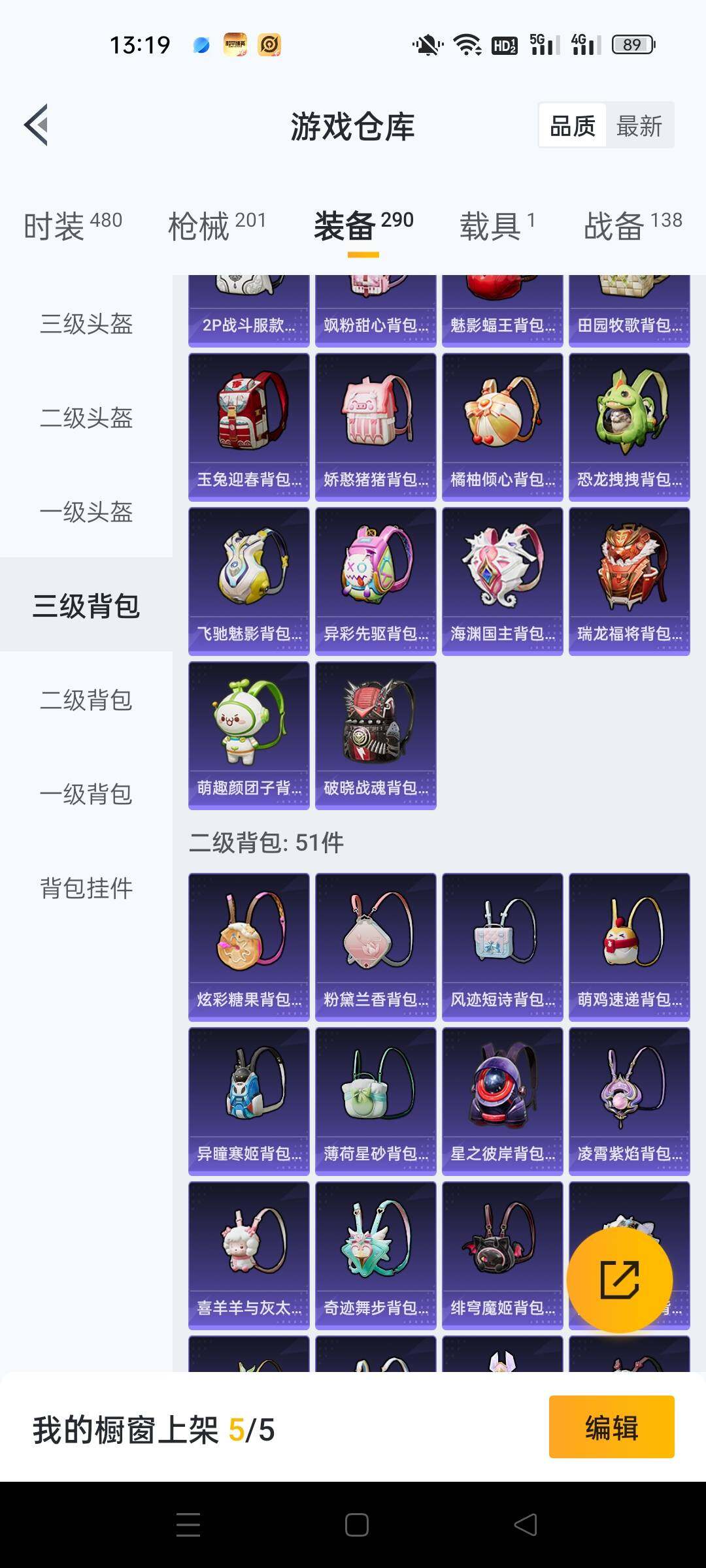Image resolution: width=706 pixels, height=1568 pixels.
Task: Open the 星之彼岸背包 item
Action: (502, 1101)
